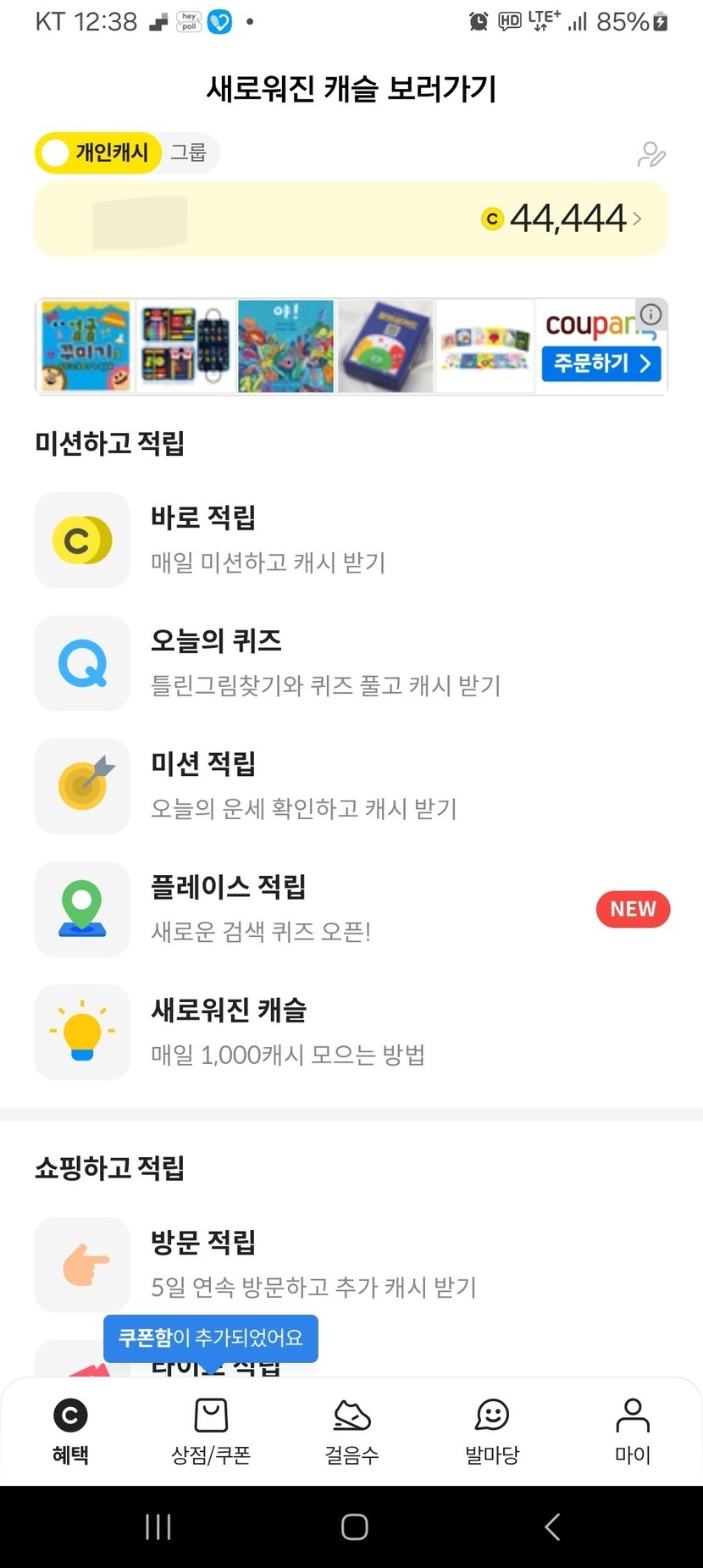The width and height of the screenshot is (703, 1568).
Task: Select the 혜택 tab
Action: (x=70, y=1430)
